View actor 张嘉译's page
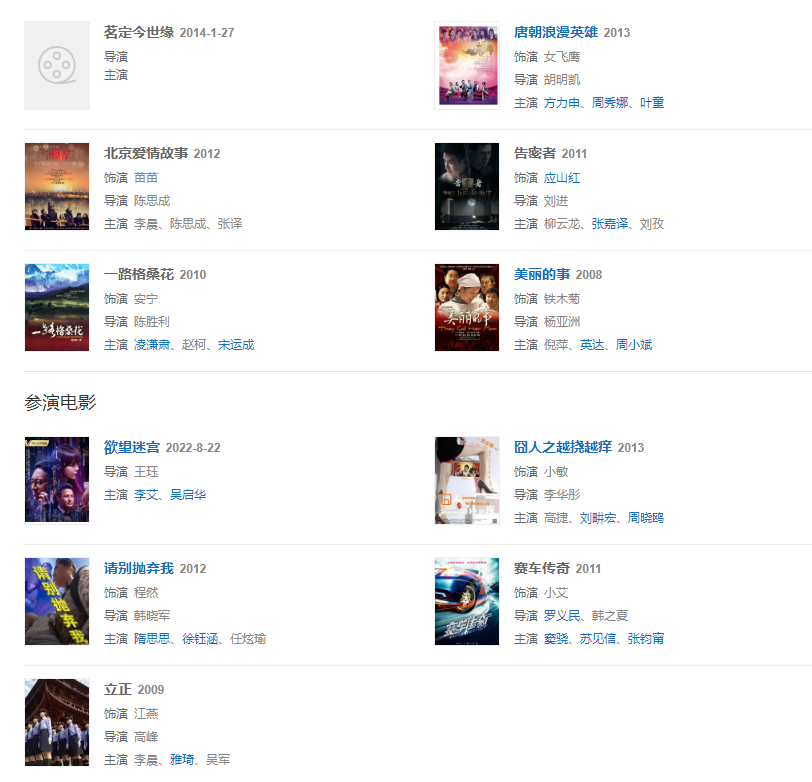This screenshot has height=782, width=812. 610,224
